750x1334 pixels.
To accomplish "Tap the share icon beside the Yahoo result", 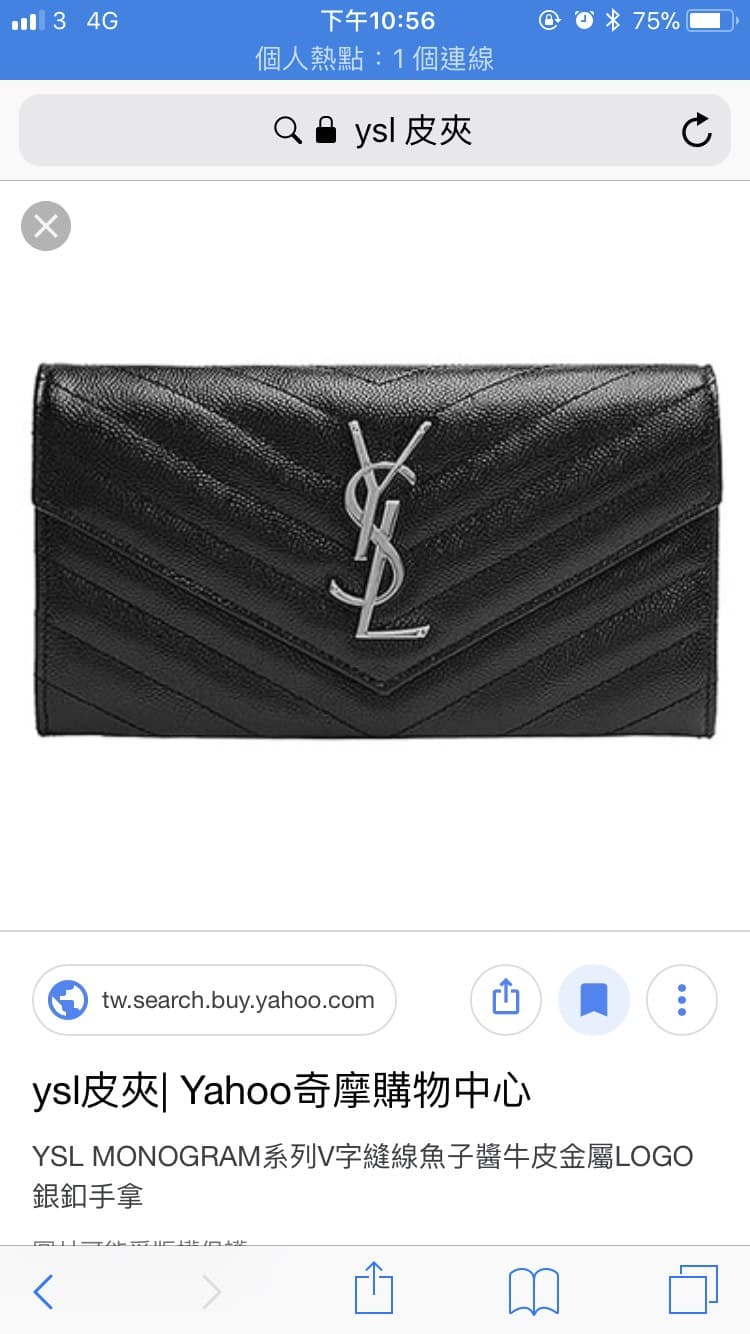I will [505, 999].
